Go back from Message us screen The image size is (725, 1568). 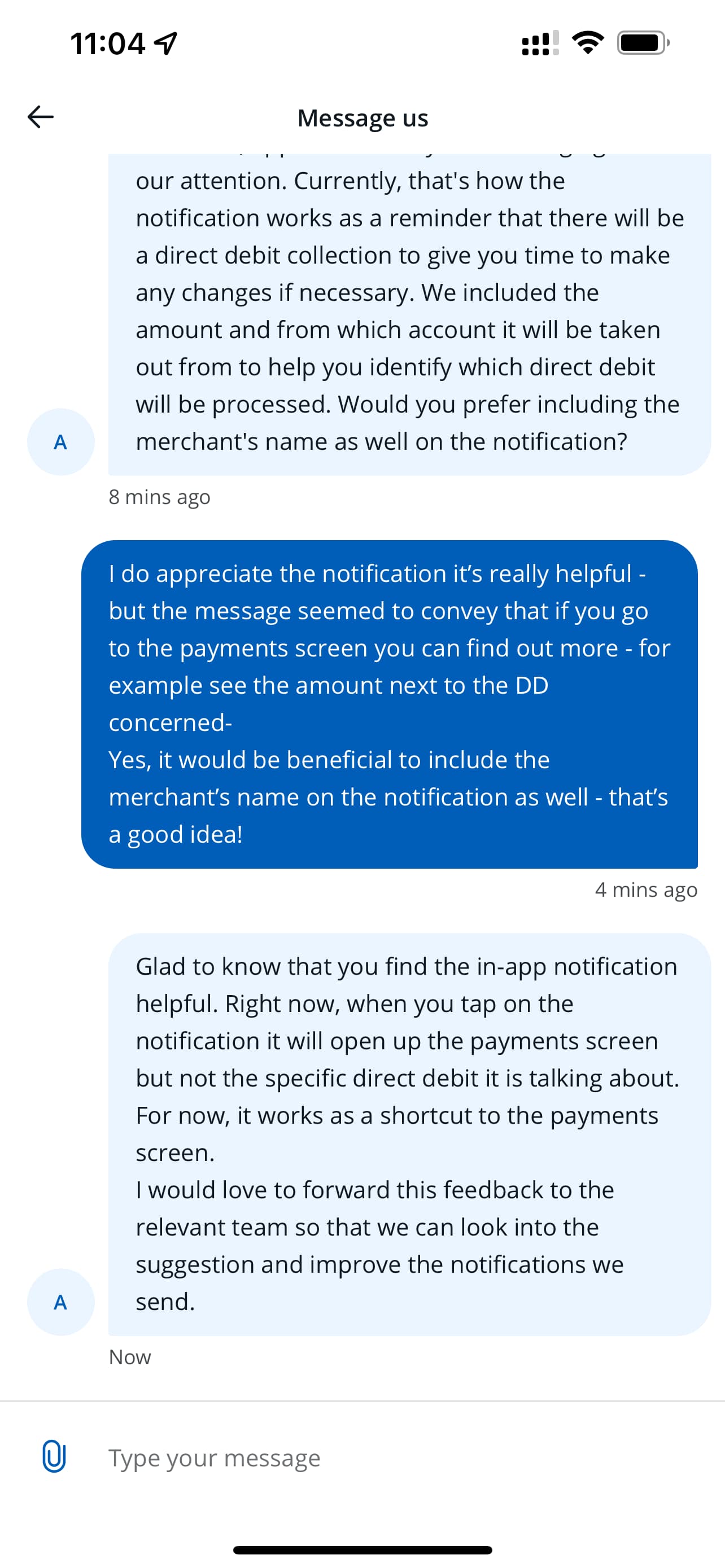(41, 117)
